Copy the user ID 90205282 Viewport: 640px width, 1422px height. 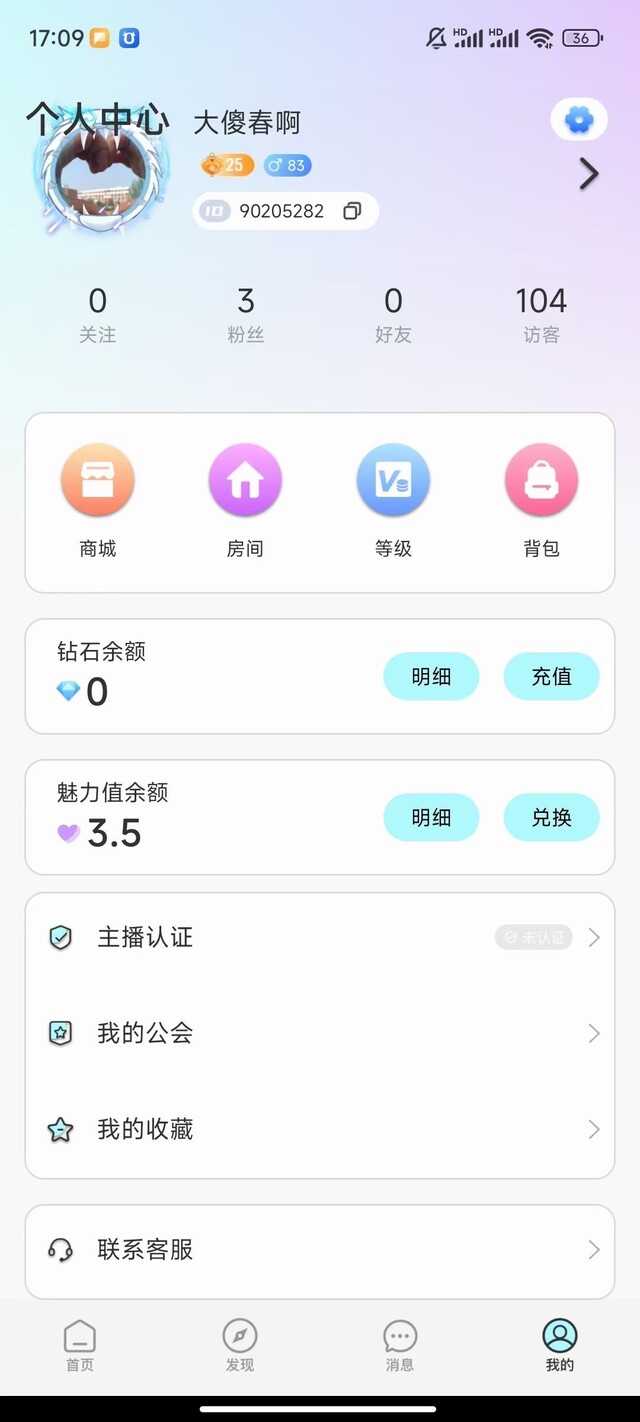point(352,211)
